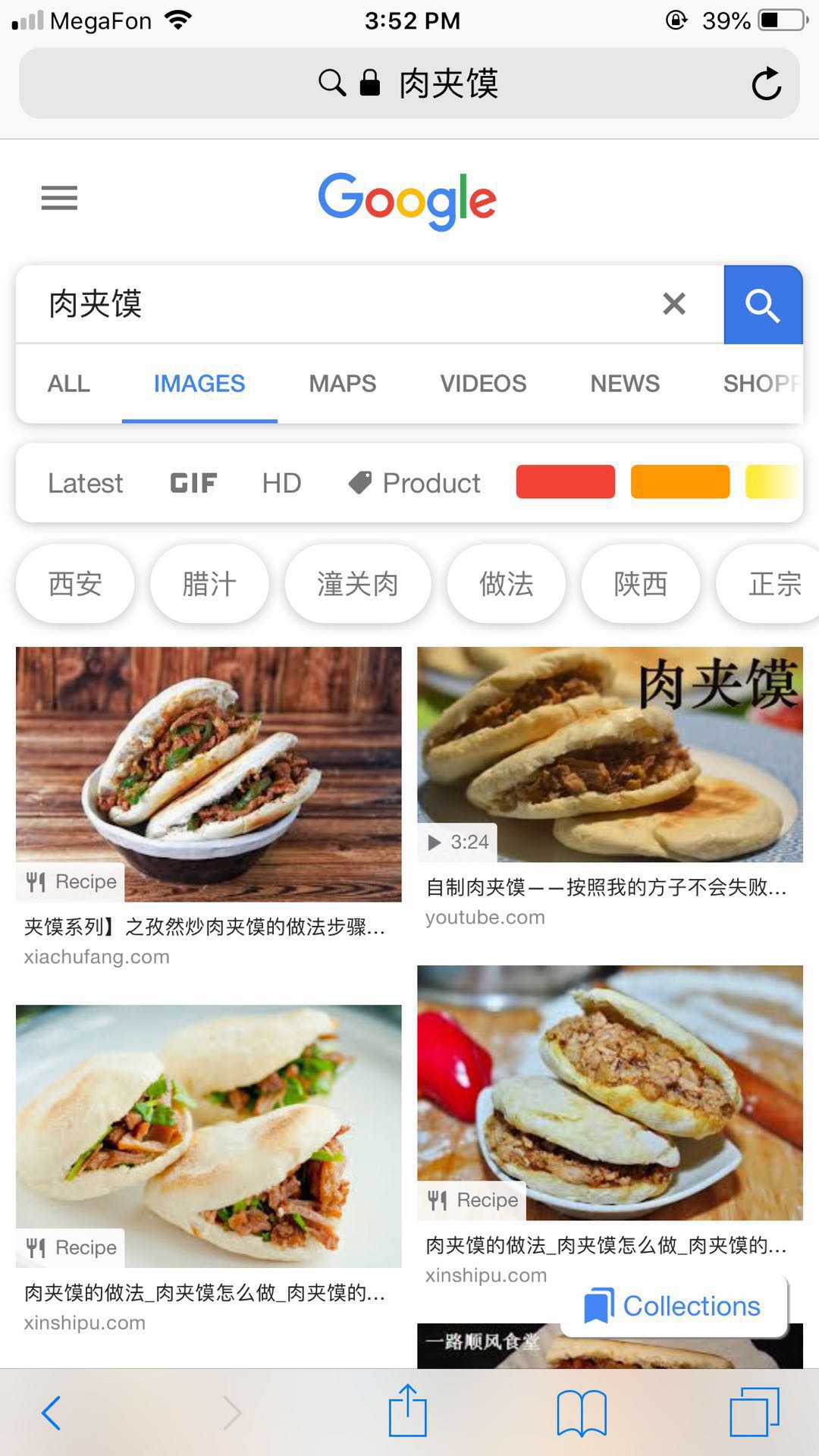This screenshot has height=1456, width=819.
Task: Filter results to GIF images
Action: 193,483
